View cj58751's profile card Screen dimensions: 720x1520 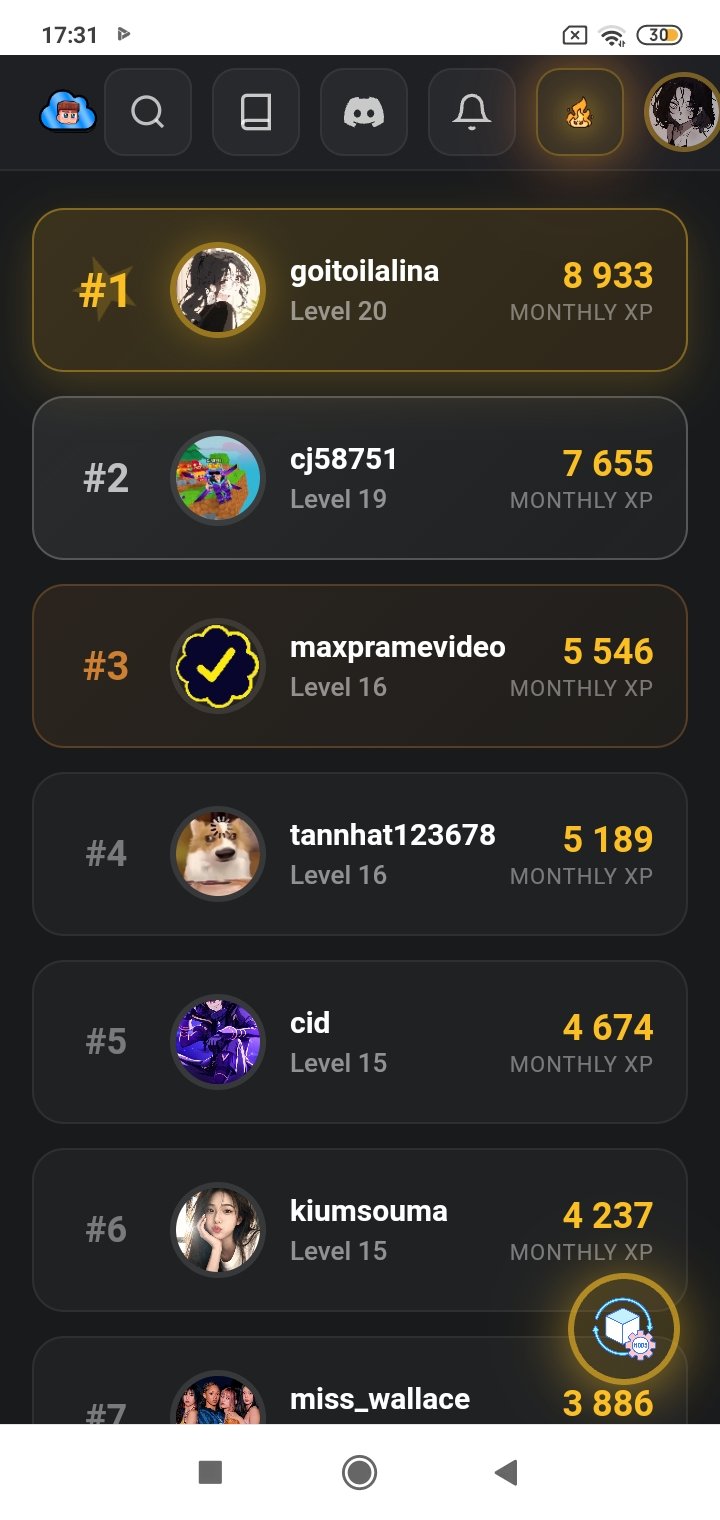[x=360, y=478]
